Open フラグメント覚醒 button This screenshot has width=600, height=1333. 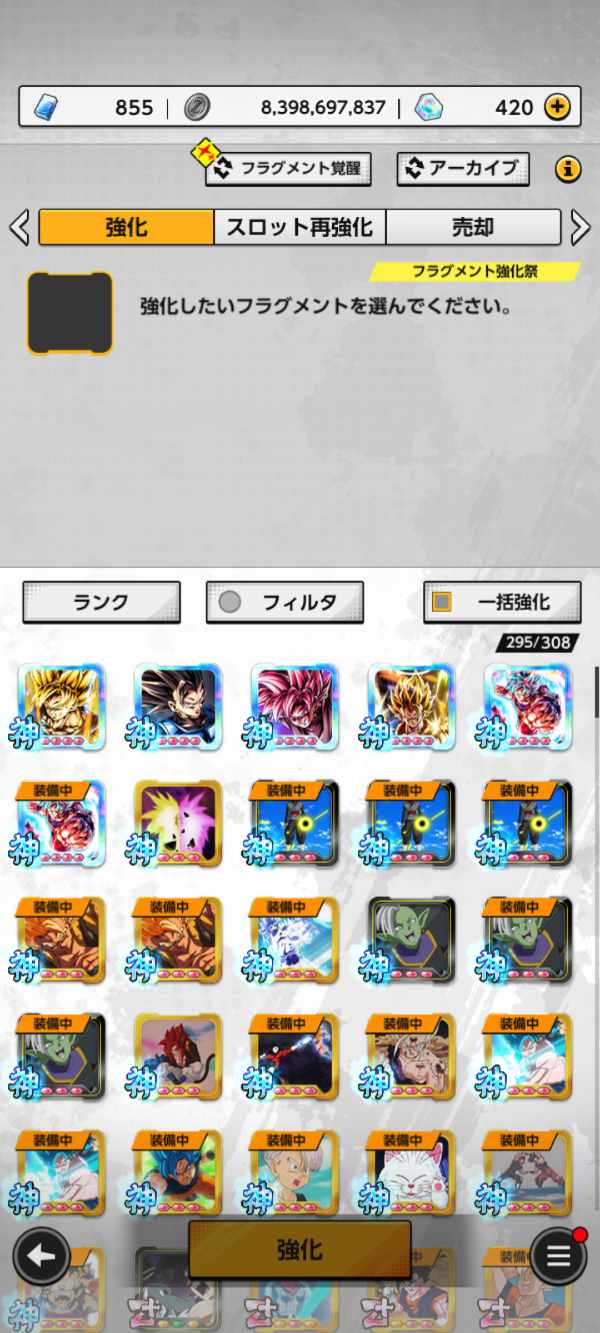pyautogui.click(x=289, y=168)
